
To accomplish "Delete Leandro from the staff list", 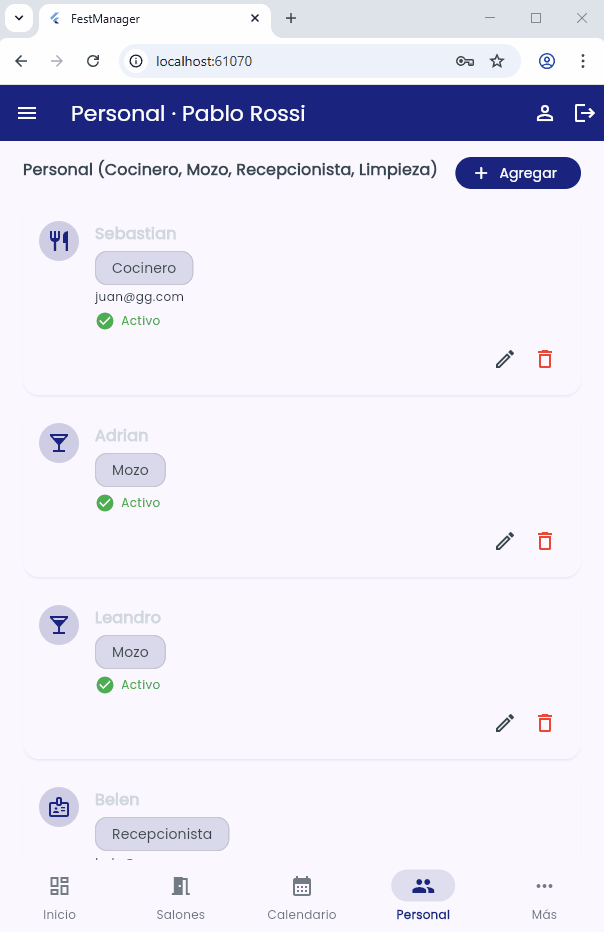I will 545,723.
